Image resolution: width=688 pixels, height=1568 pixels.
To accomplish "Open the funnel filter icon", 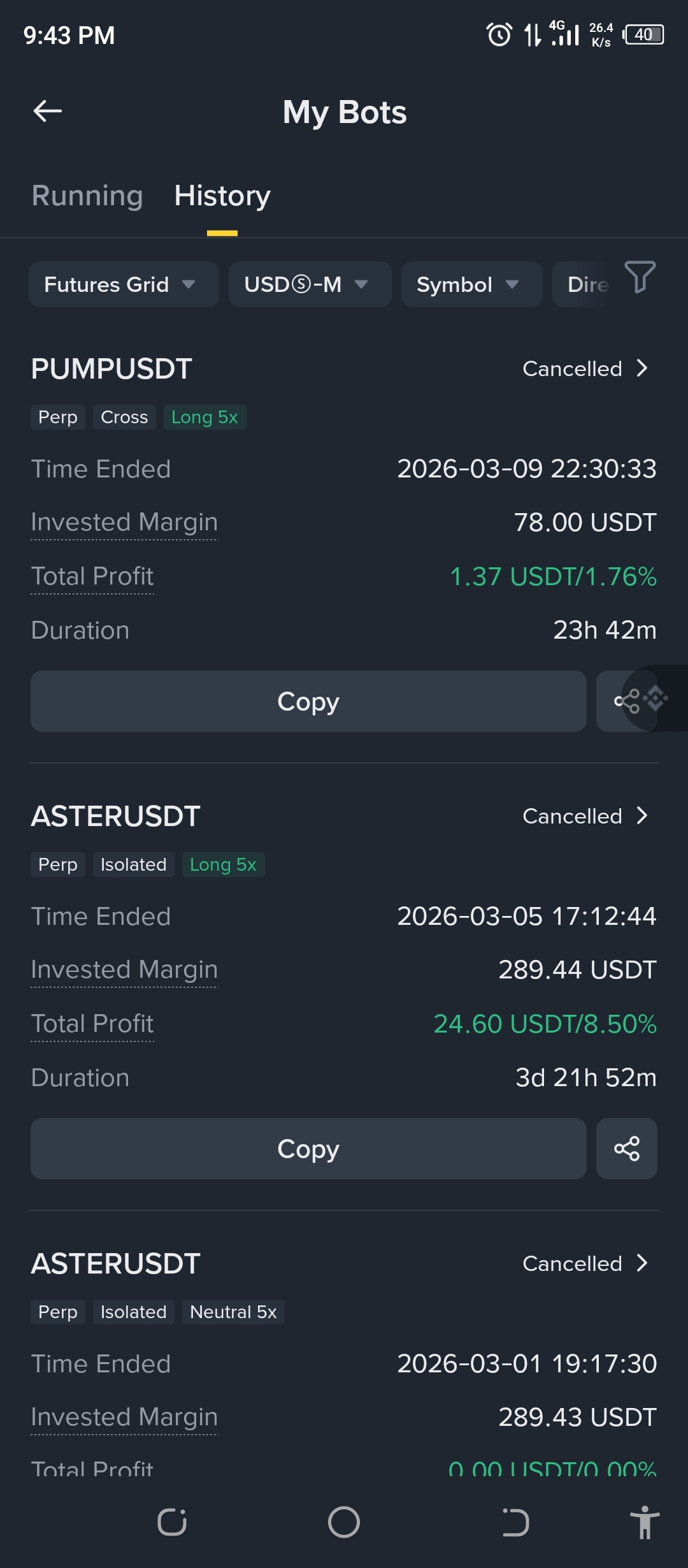I will [x=640, y=277].
